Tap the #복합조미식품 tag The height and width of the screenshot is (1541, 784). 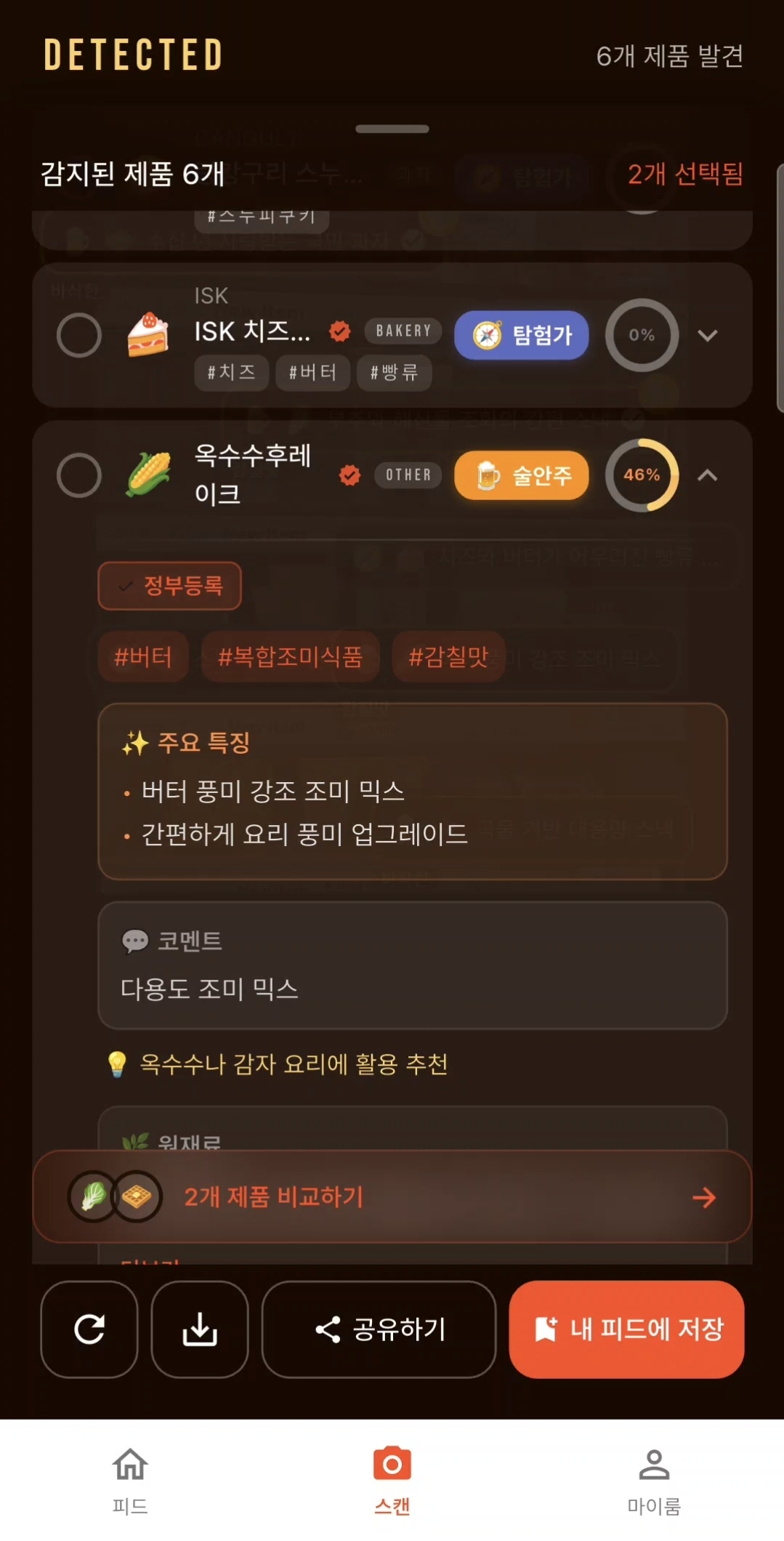(290, 657)
